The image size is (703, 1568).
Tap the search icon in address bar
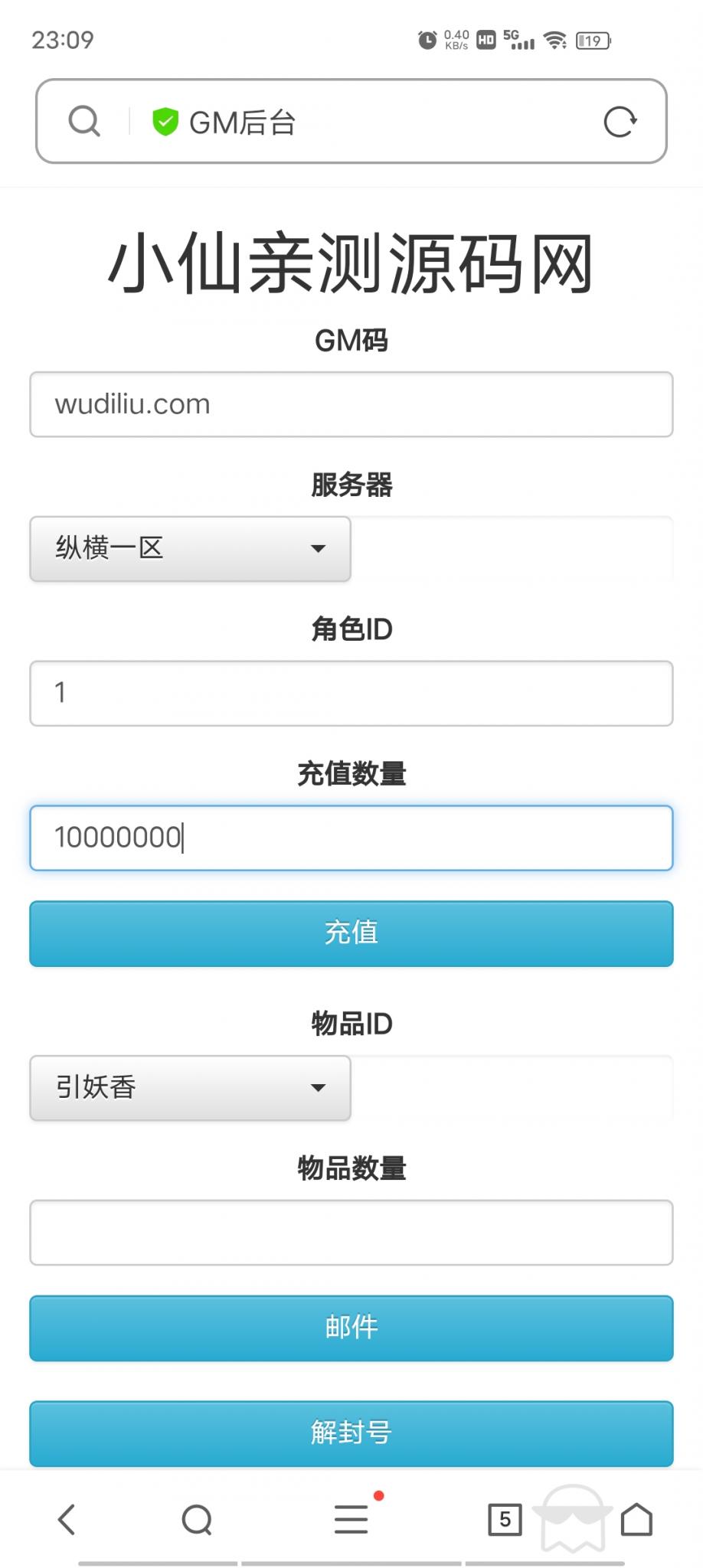84,121
